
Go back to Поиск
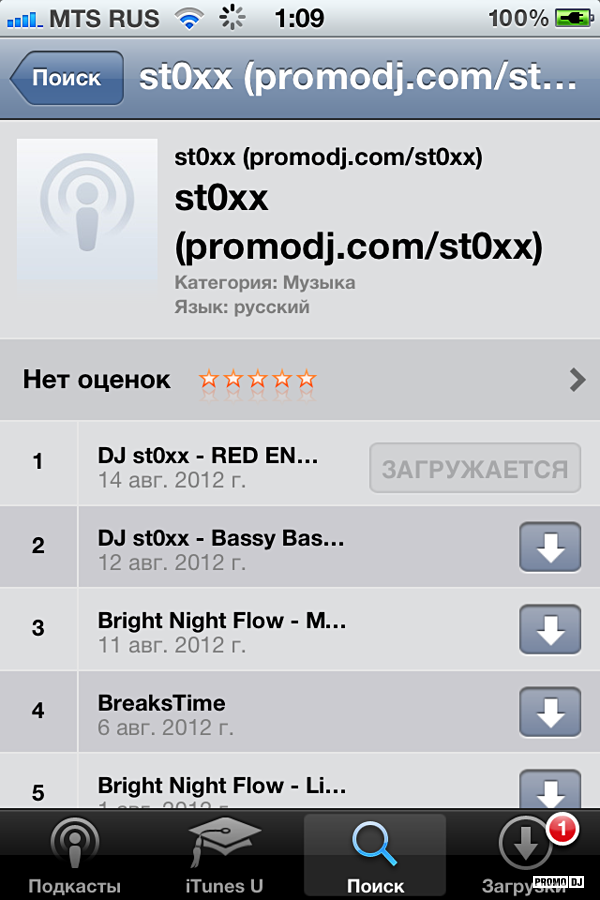[x=66, y=78]
